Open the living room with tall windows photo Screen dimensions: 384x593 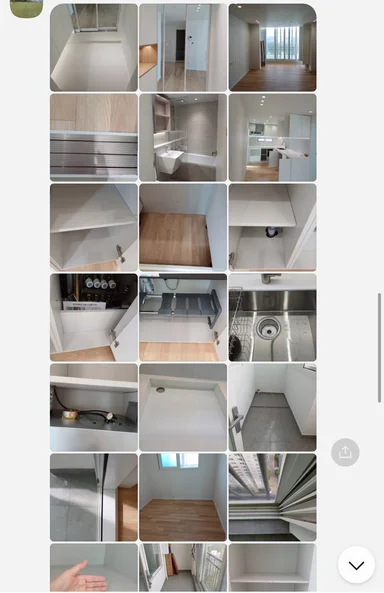272,47
